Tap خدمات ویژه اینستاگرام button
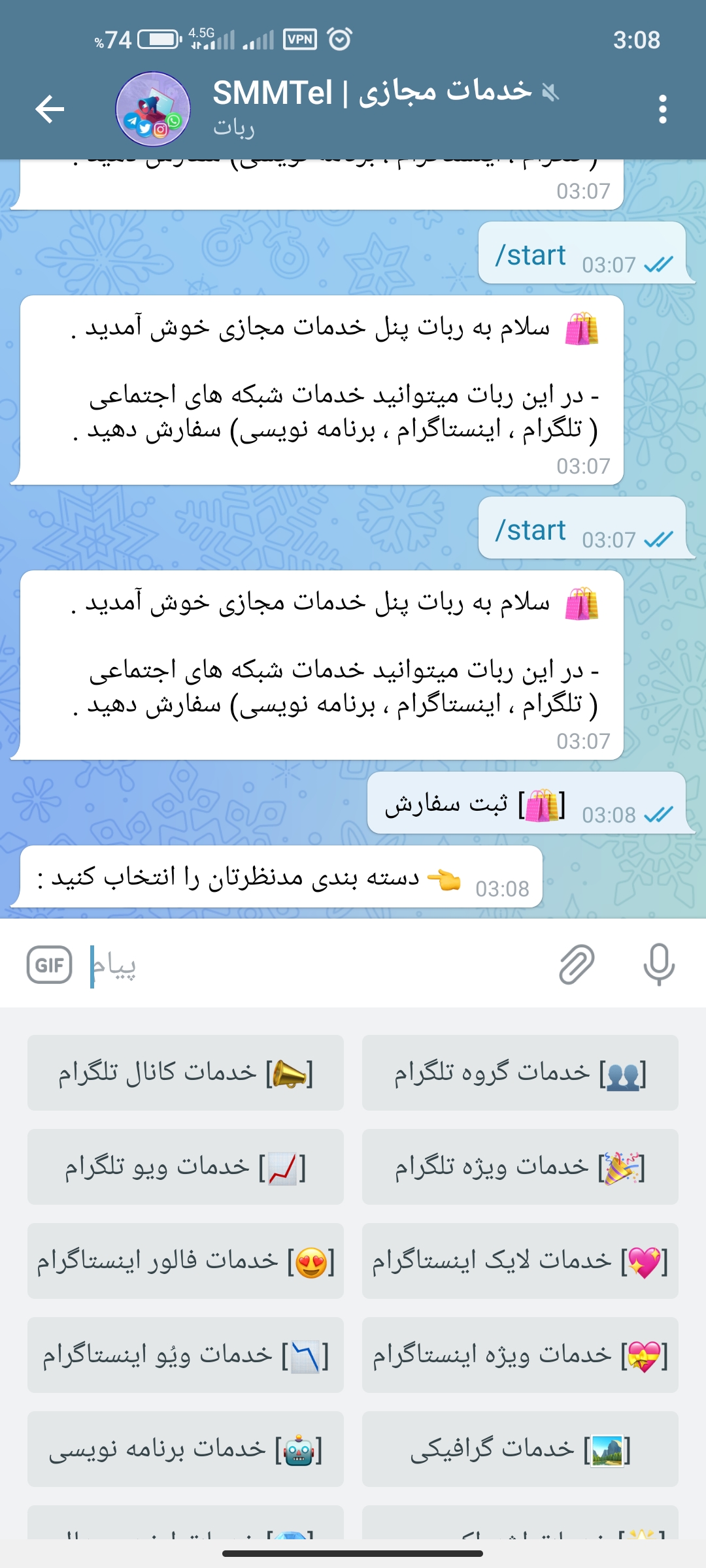Viewport: 706px width, 1568px height. [x=520, y=1355]
